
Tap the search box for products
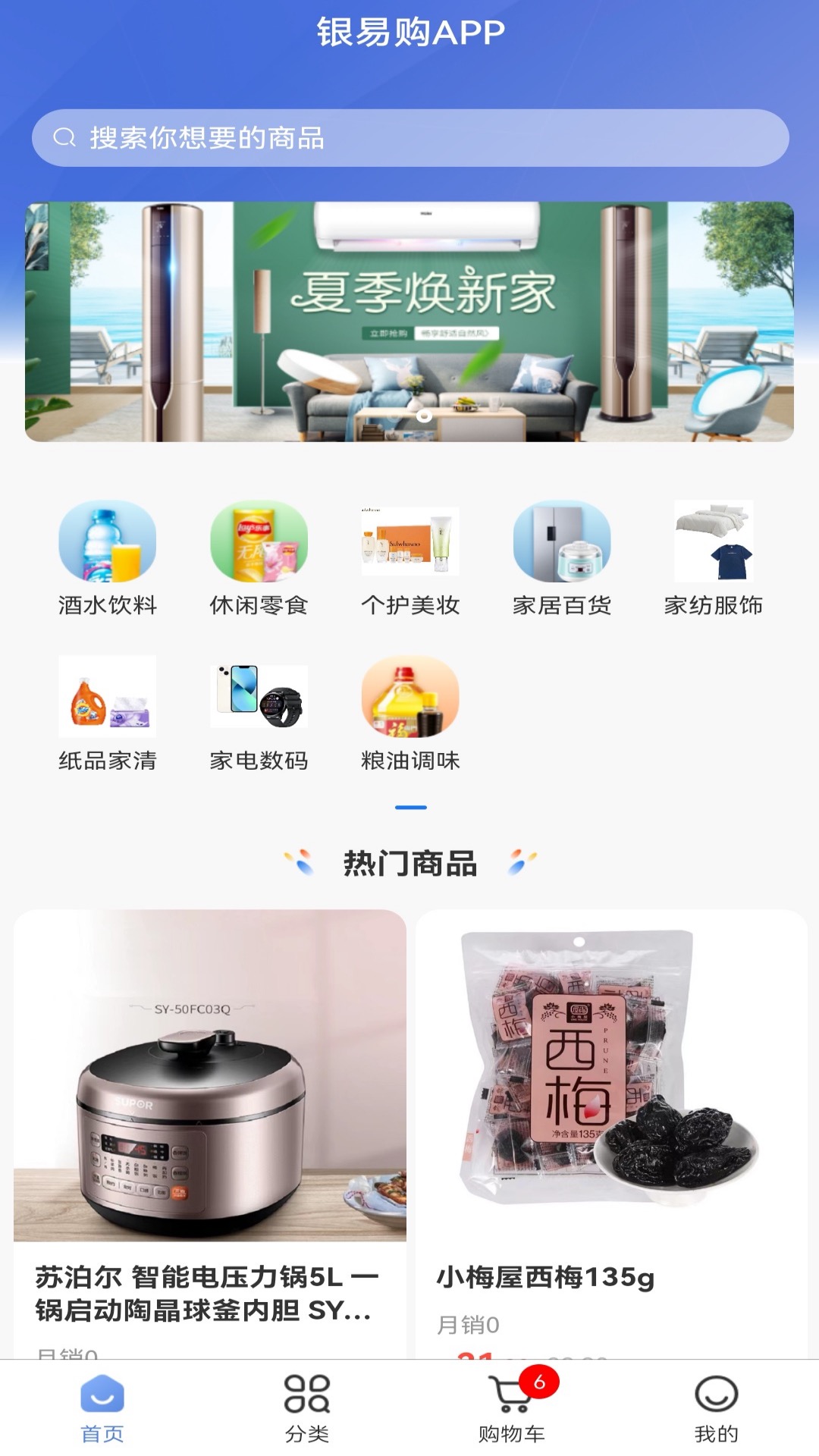(x=409, y=138)
